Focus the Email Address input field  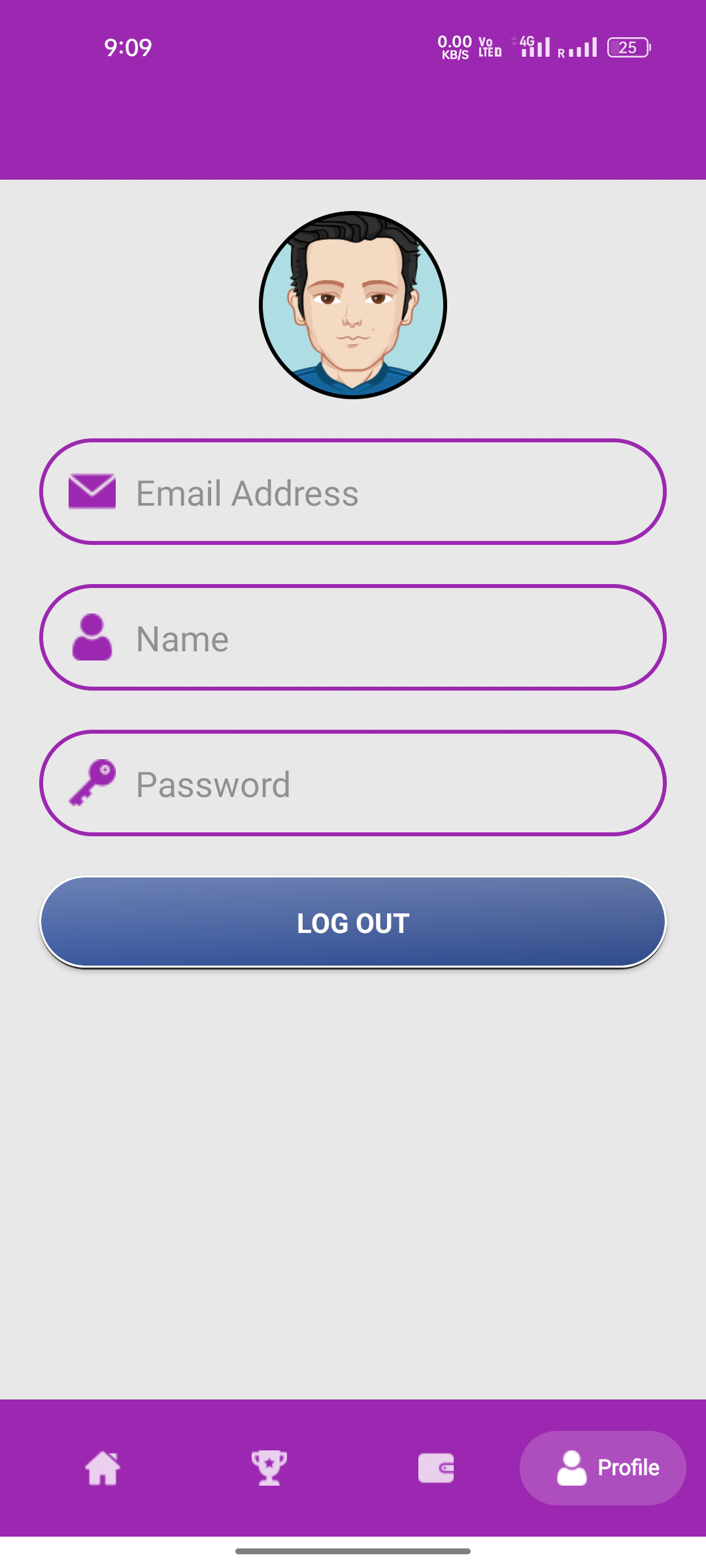[353, 491]
